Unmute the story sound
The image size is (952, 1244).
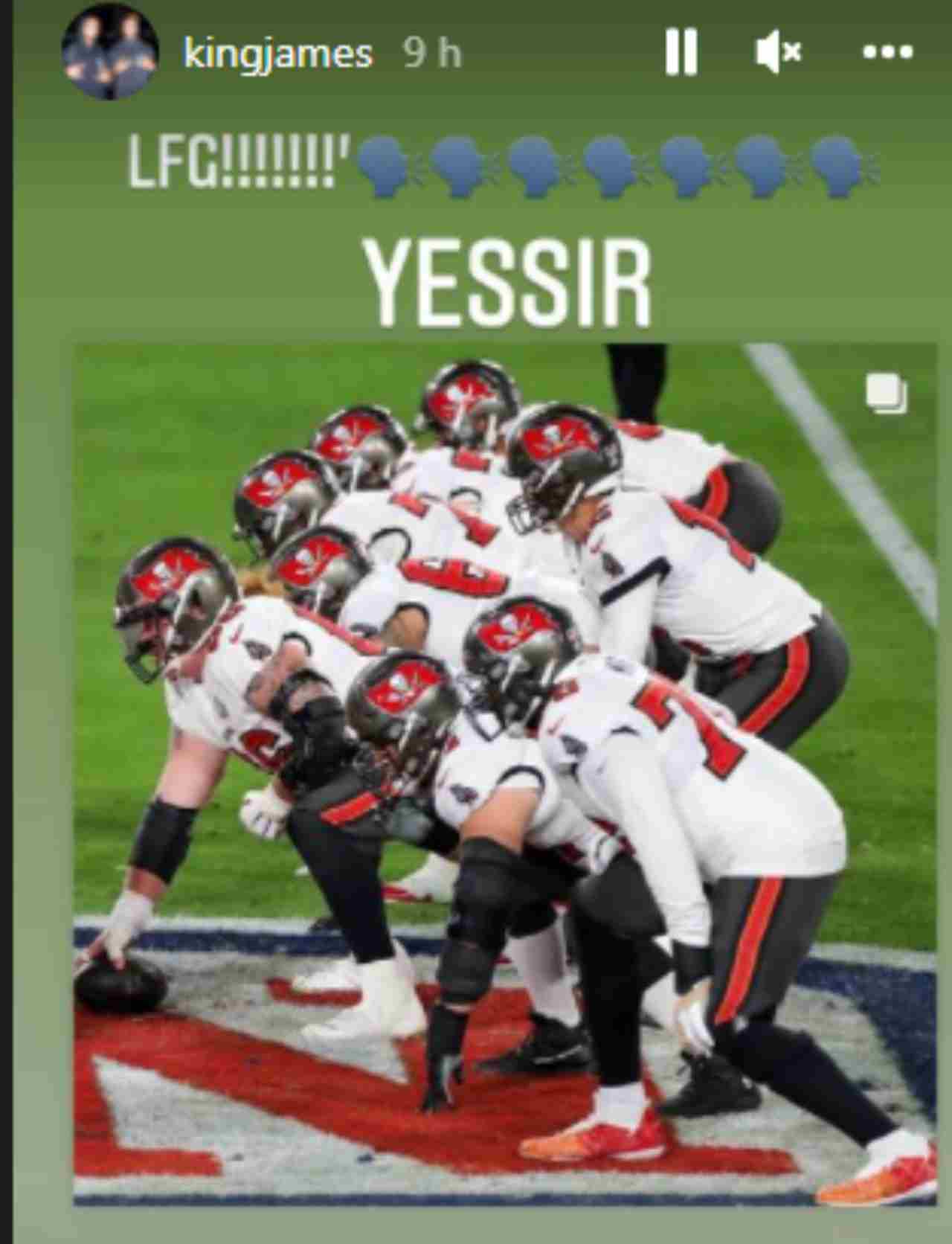(x=778, y=52)
